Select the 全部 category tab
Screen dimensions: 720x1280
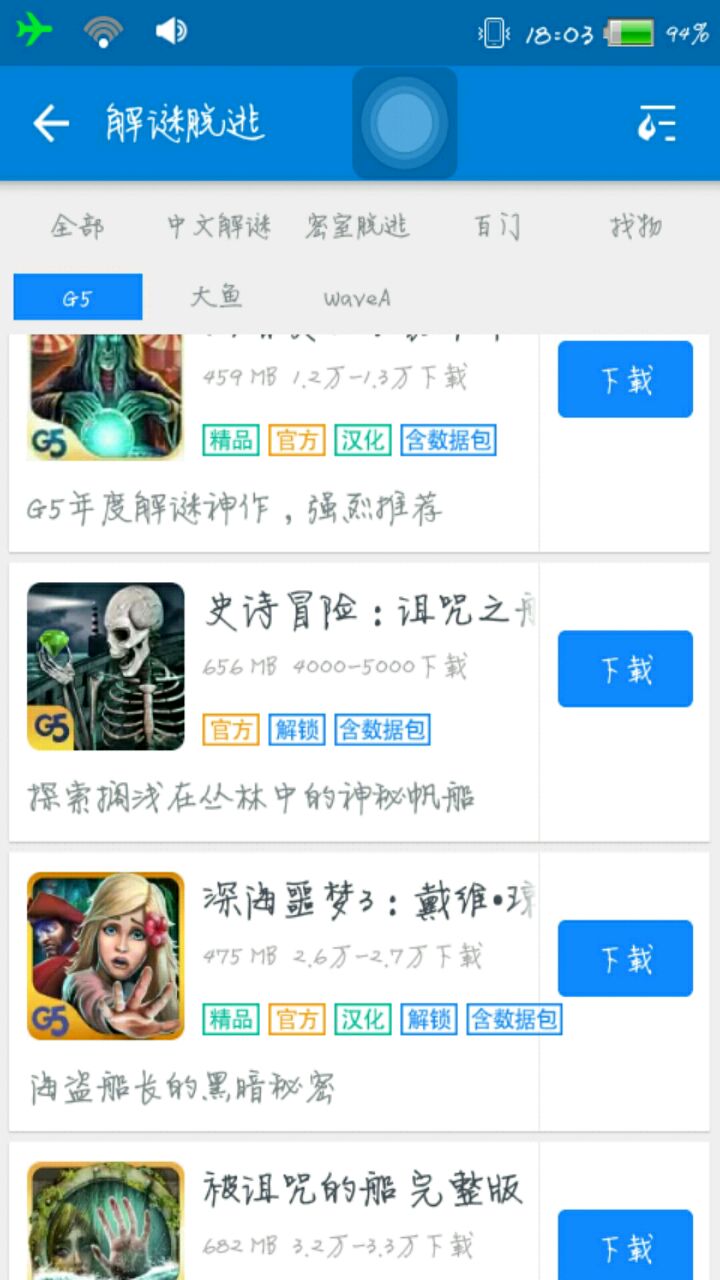coord(77,227)
